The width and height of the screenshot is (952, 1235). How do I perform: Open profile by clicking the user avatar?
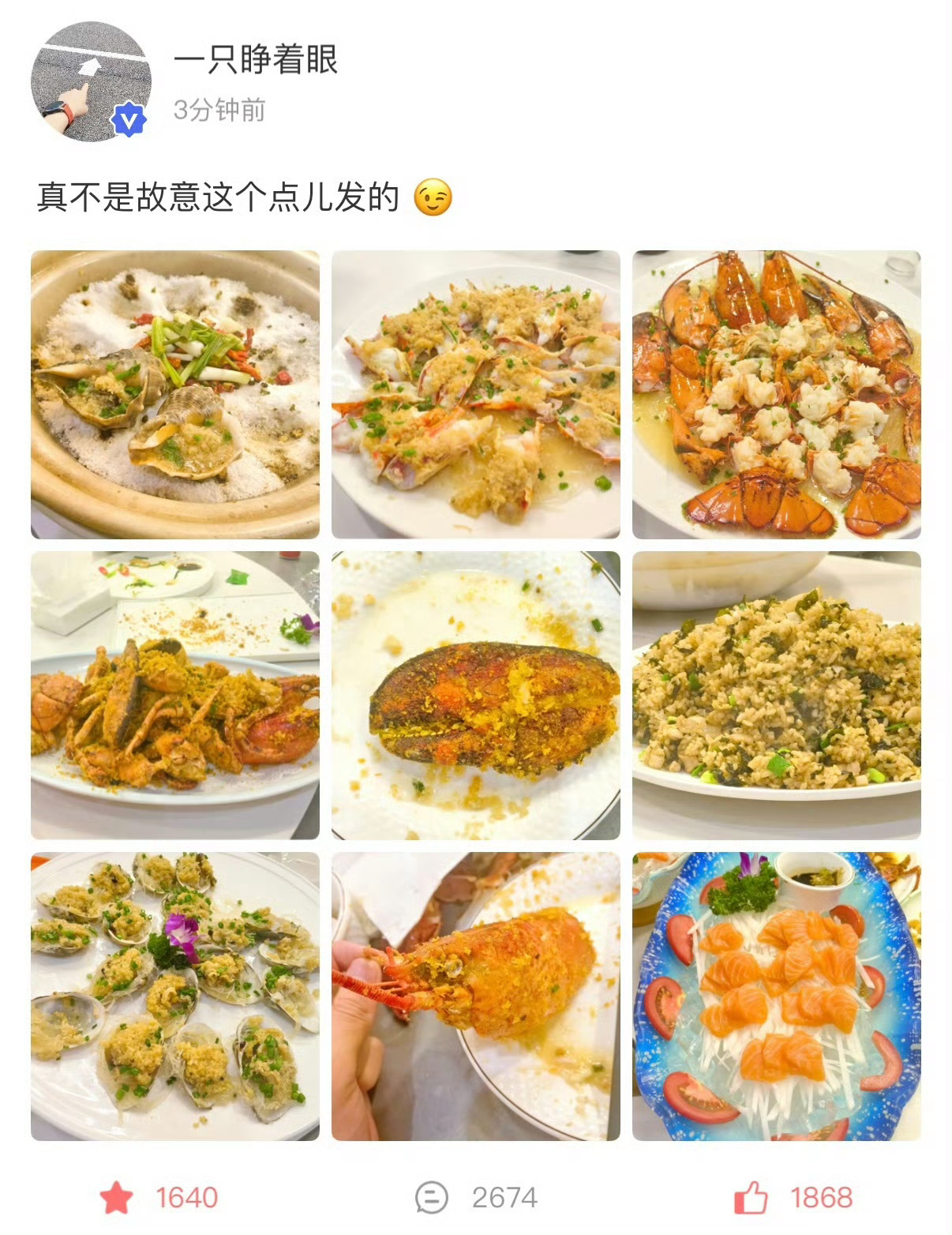point(88,79)
